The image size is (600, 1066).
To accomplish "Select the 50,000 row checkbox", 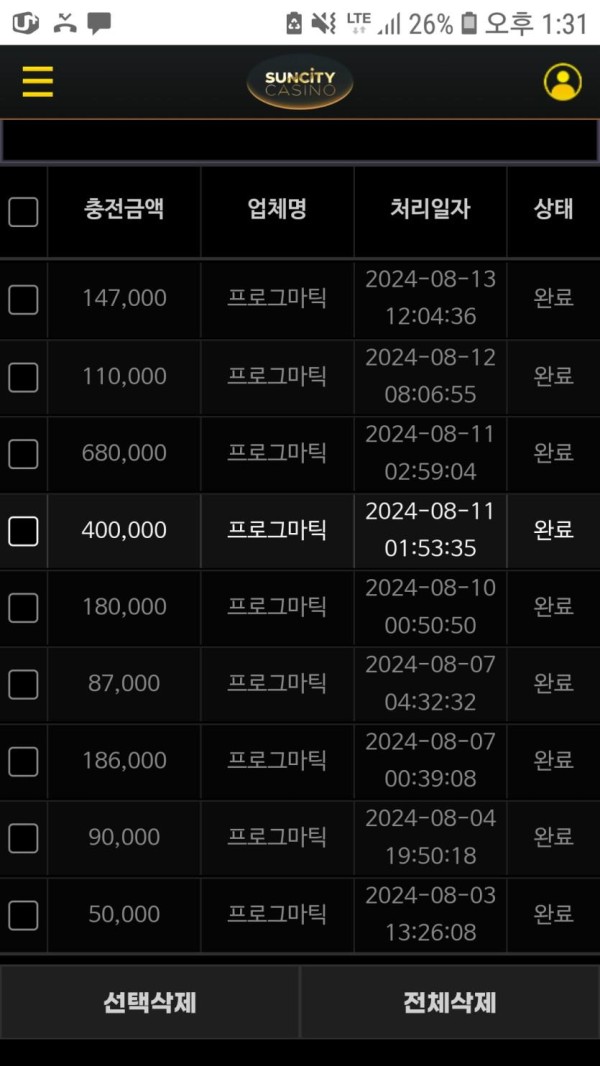I will click(x=23, y=915).
